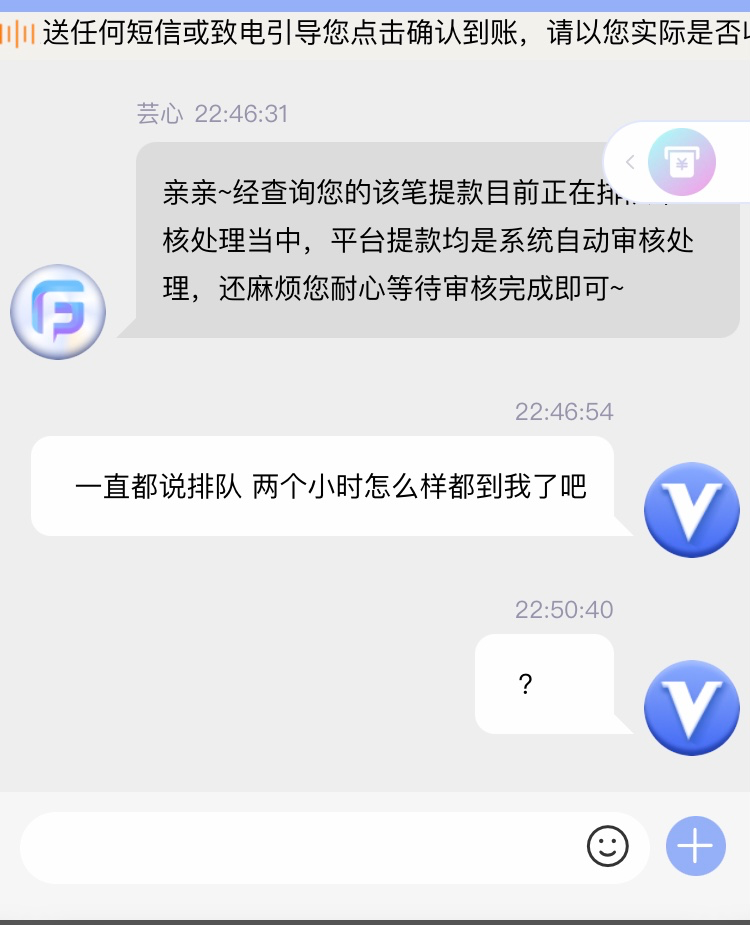Open the plus attachment menu

point(695,846)
